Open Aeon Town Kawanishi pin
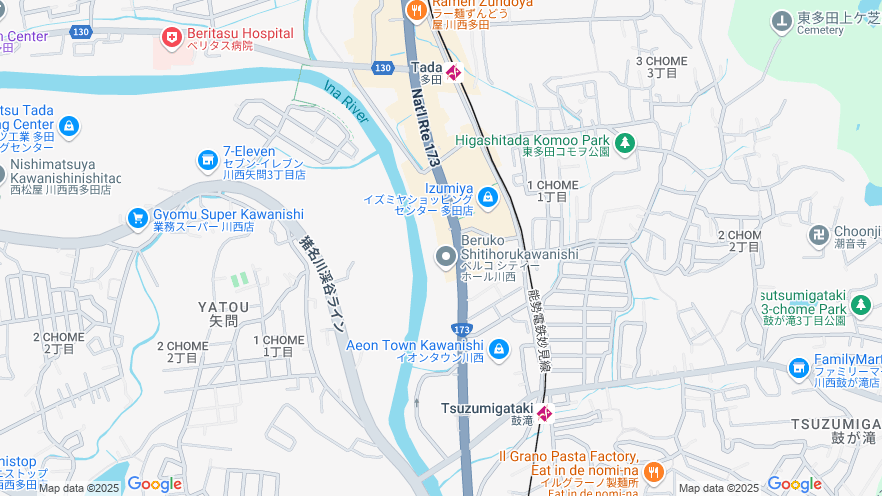This screenshot has width=882, height=496. pyautogui.click(x=498, y=349)
